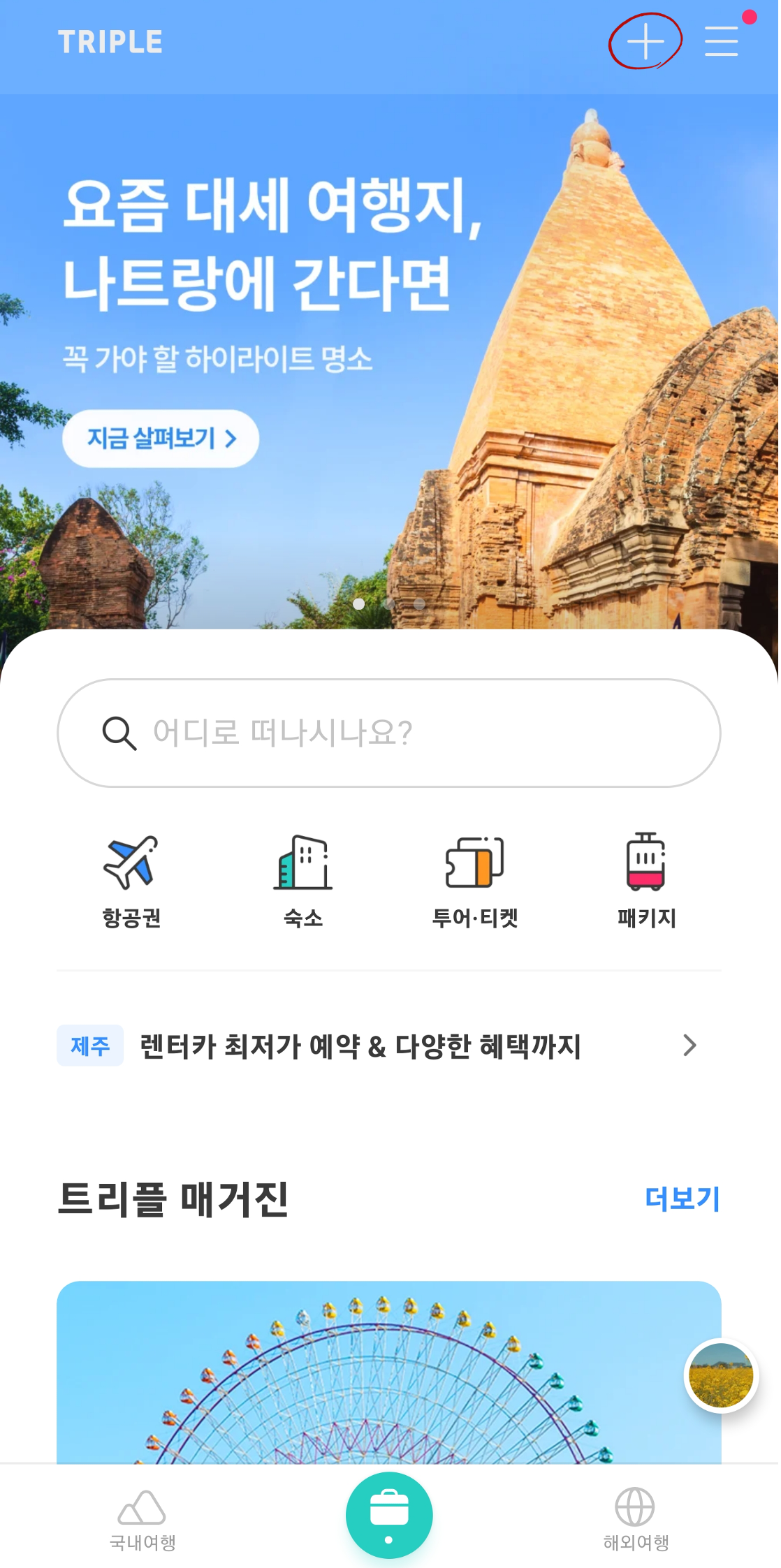Tap the 지금 살펴보기 banner button
The height and width of the screenshot is (1568, 781).
click(159, 439)
